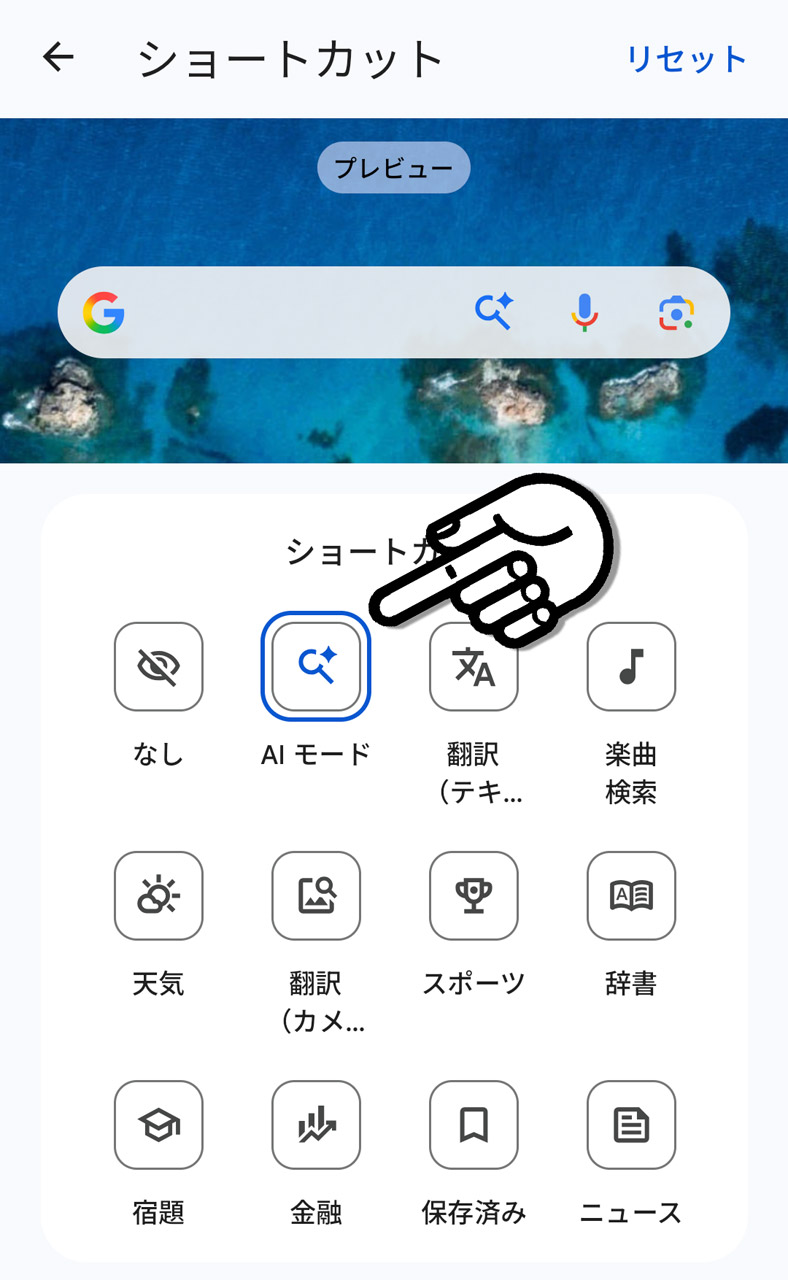Tap the Google G logo in the preview
This screenshot has height=1280, width=788.
click(x=101, y=313)
